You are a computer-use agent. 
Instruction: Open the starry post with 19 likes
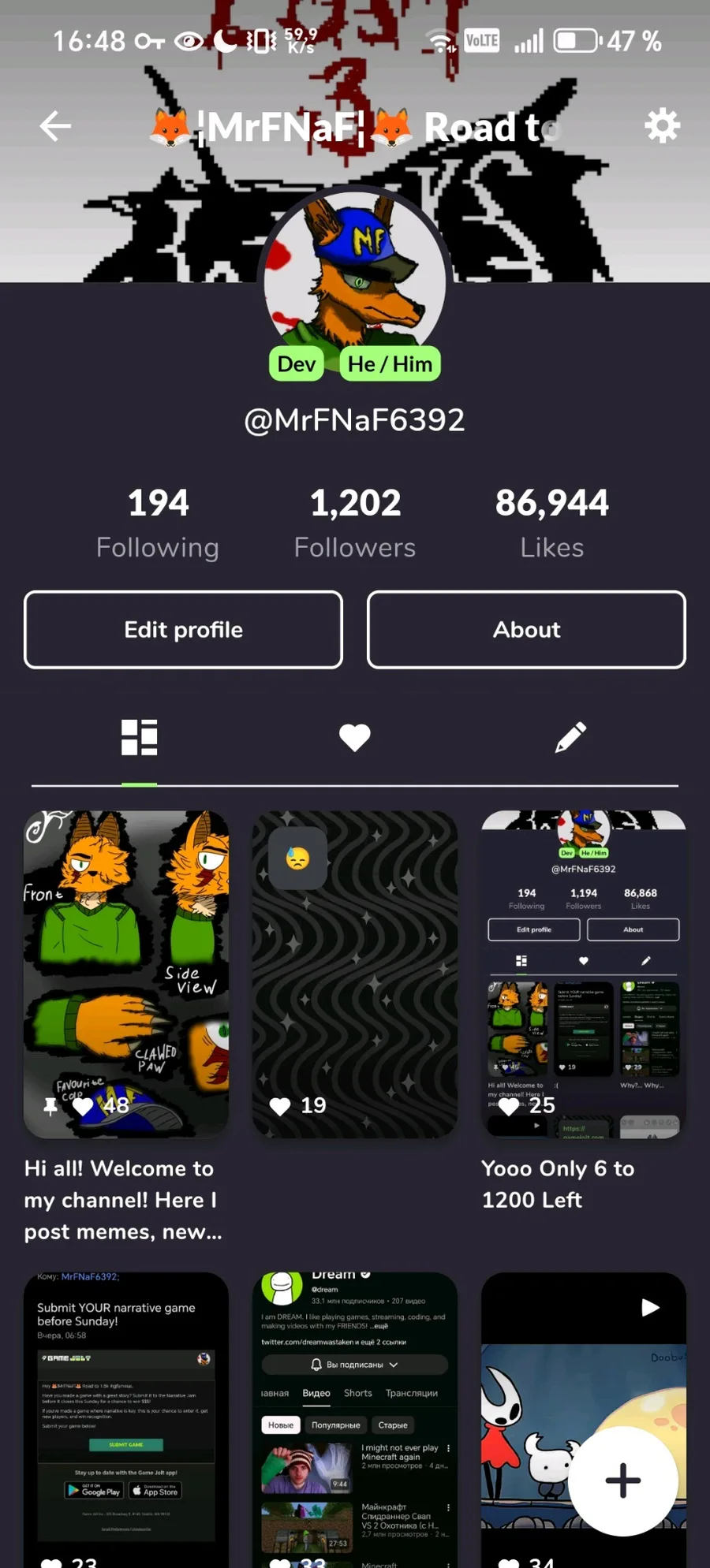(x=355, y=974)
